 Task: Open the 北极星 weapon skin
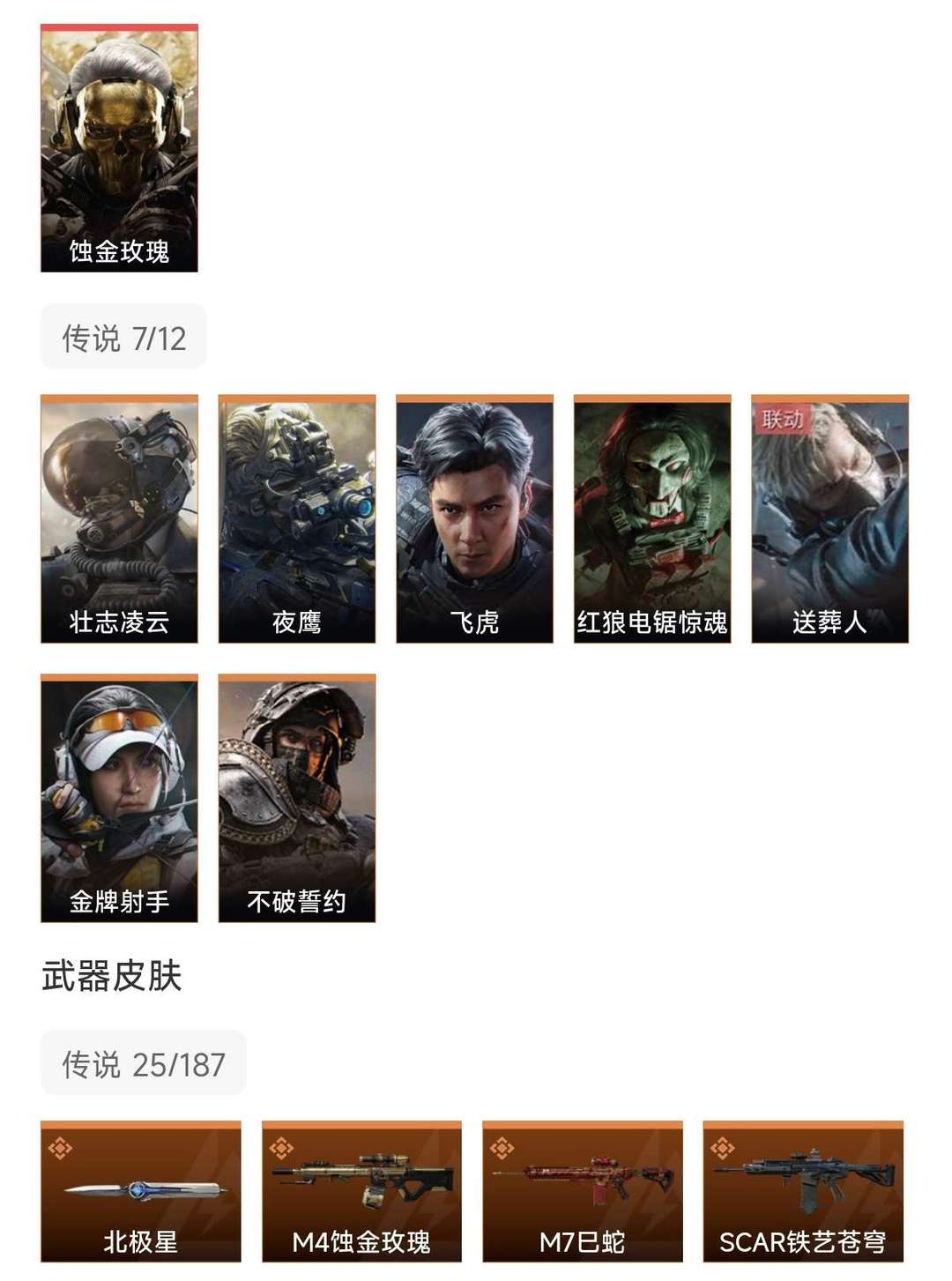[x=141, y=1191]
